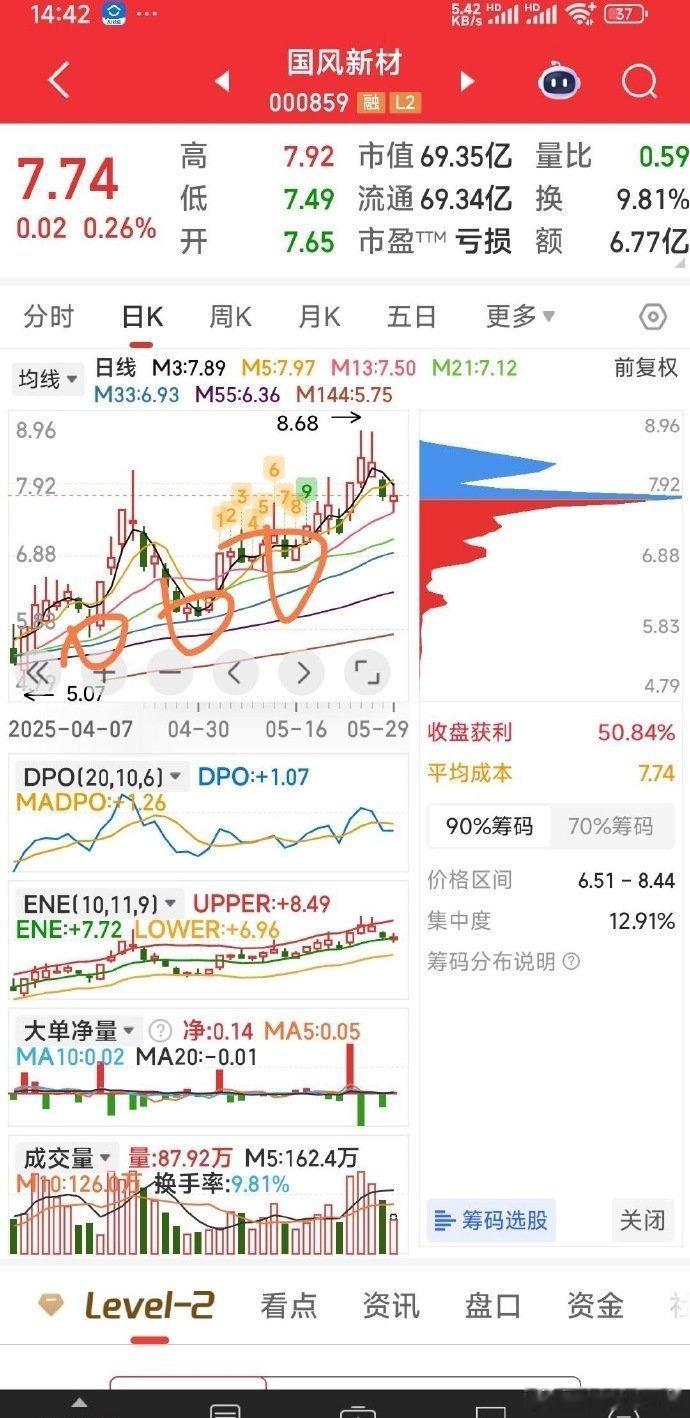Go back using the top-left arrow
Image resolution: width=690 pixels, height=1418 pixels.
pyautogui.click(x=59, y=80)
